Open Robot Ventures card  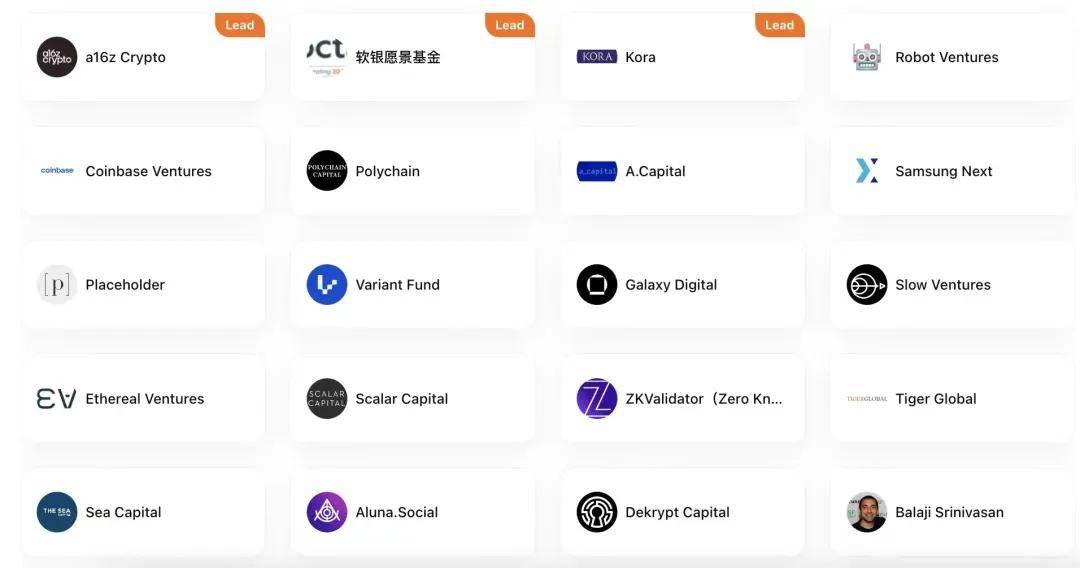(952, 57)
